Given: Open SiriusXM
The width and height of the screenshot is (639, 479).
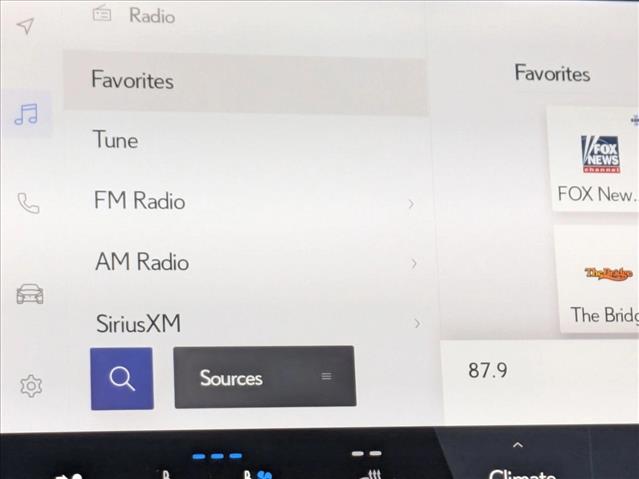Looking at the screenshot, I should (x=245, y=323).
